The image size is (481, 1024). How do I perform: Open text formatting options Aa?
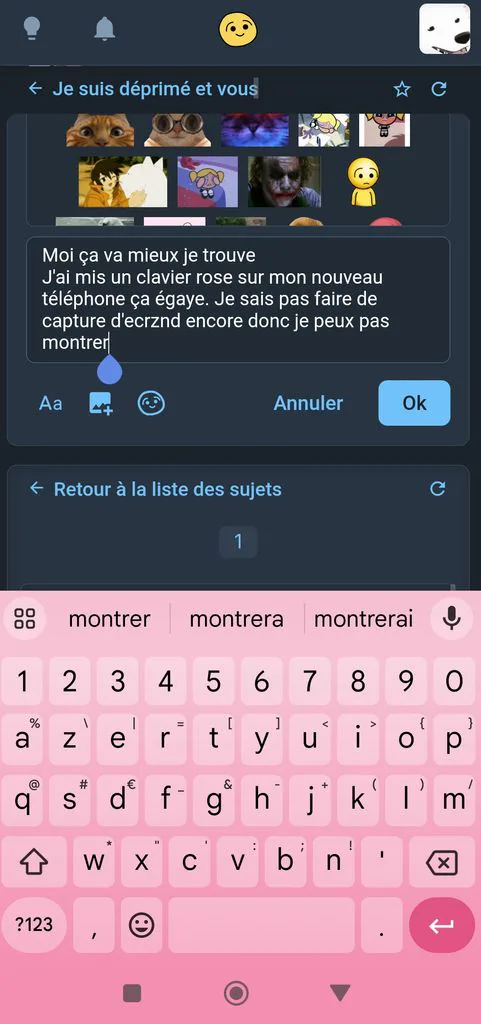pyautogui.click(x=51, y=403)
